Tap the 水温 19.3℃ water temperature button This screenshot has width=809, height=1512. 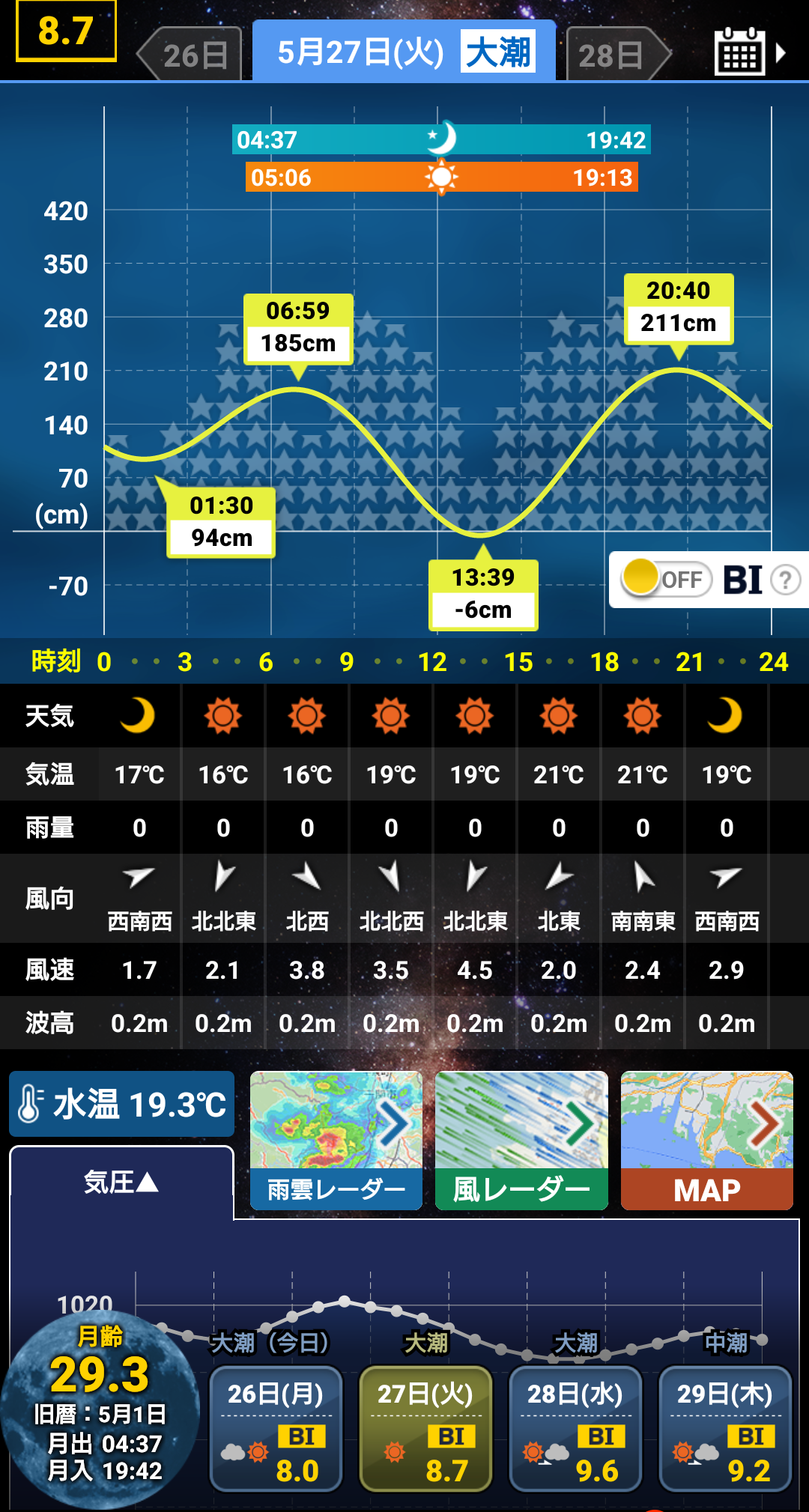click(x=122, y=1104)
